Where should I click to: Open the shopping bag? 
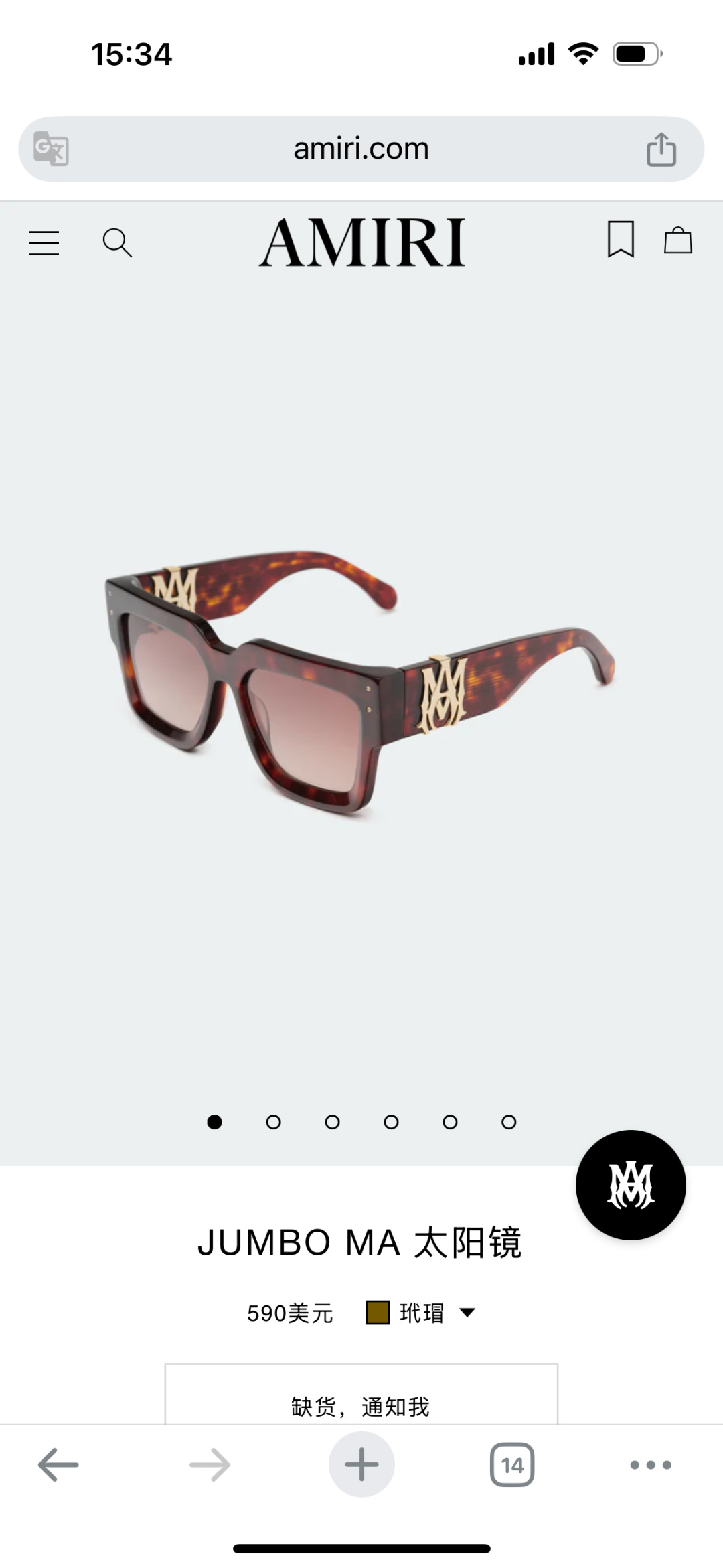(x=677, y=240)
